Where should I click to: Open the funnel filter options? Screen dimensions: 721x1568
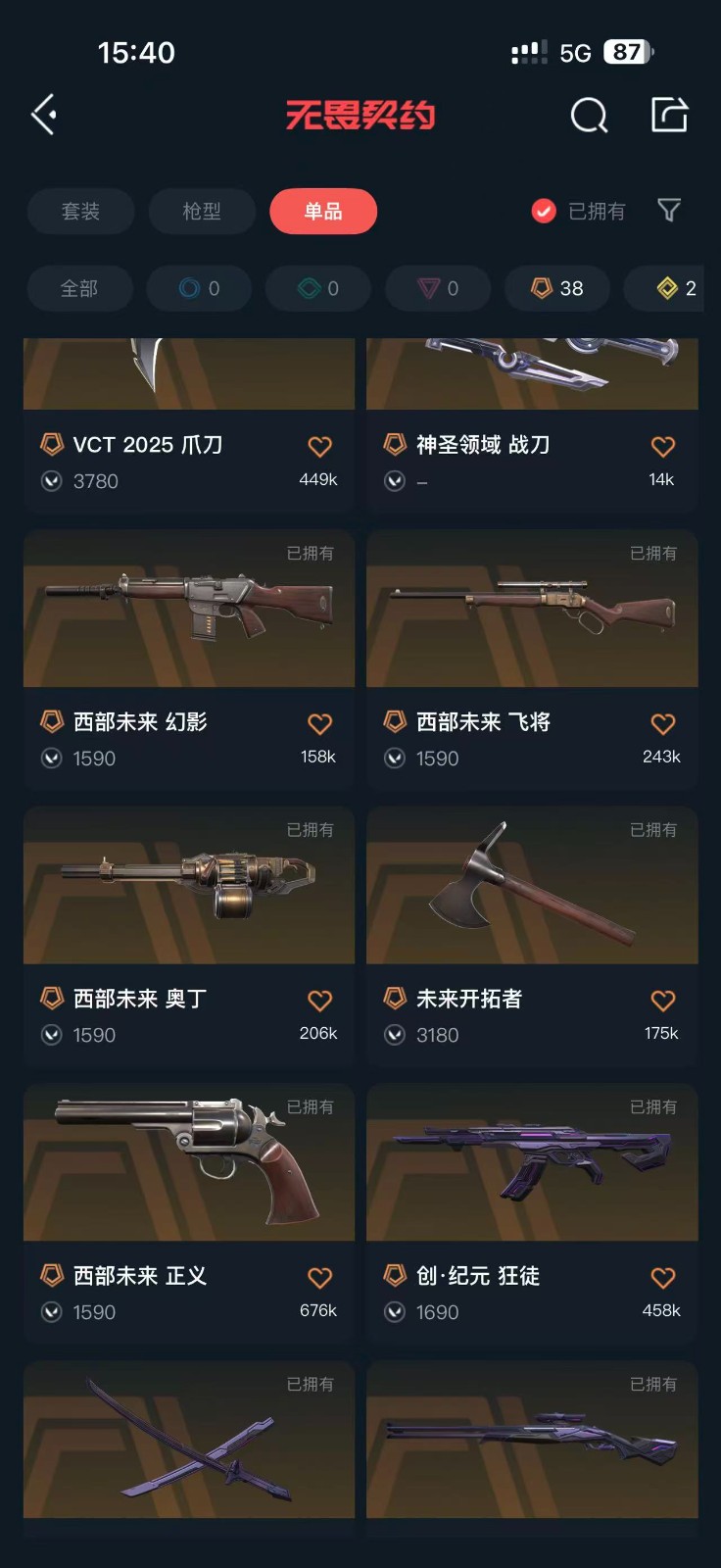tap(669, 210)
